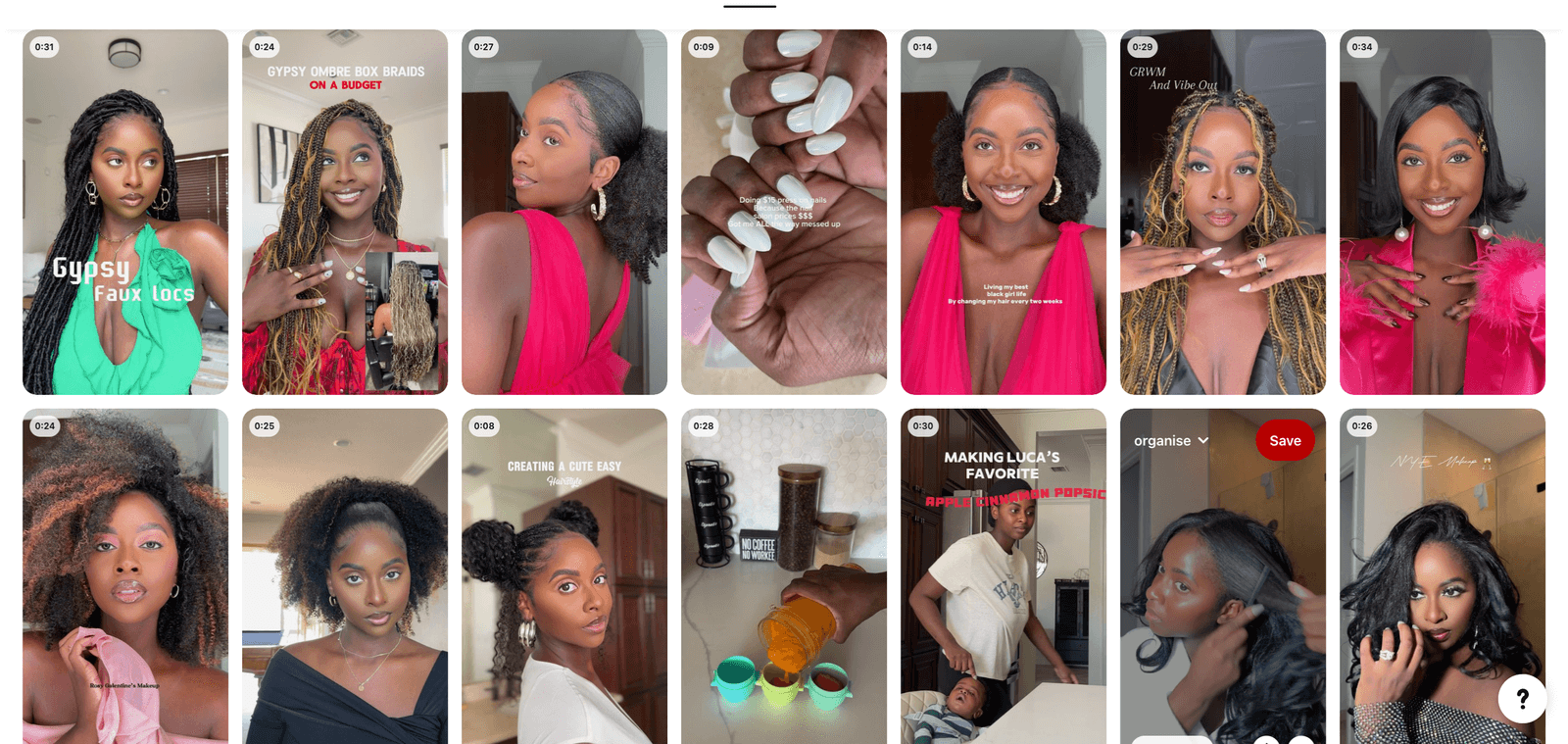Open the Living my best black girl life pin
Viewport: 1568px width, 744px height.
click(1004, 212)
